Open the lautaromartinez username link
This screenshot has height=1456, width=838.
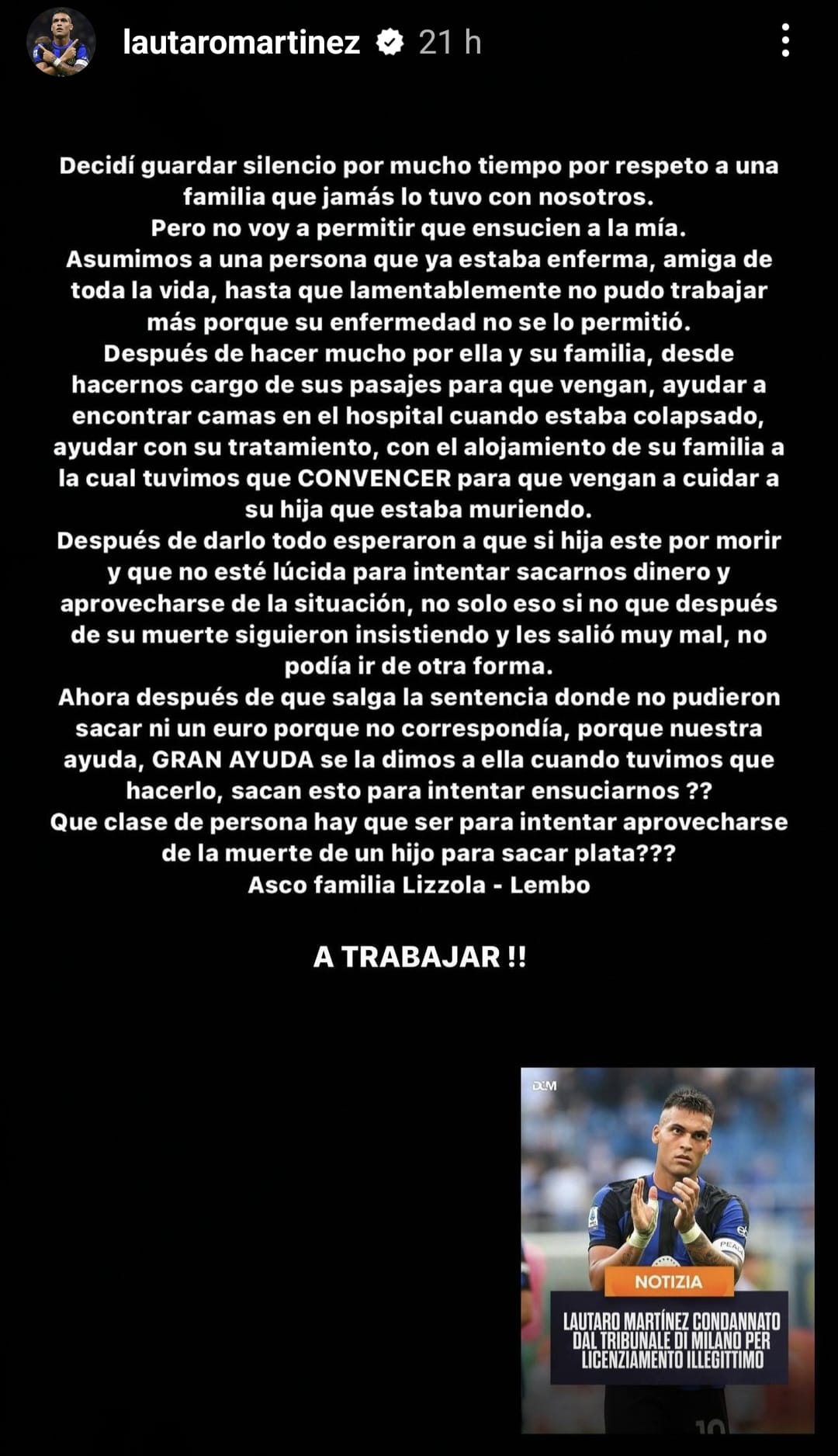(241, 43)
